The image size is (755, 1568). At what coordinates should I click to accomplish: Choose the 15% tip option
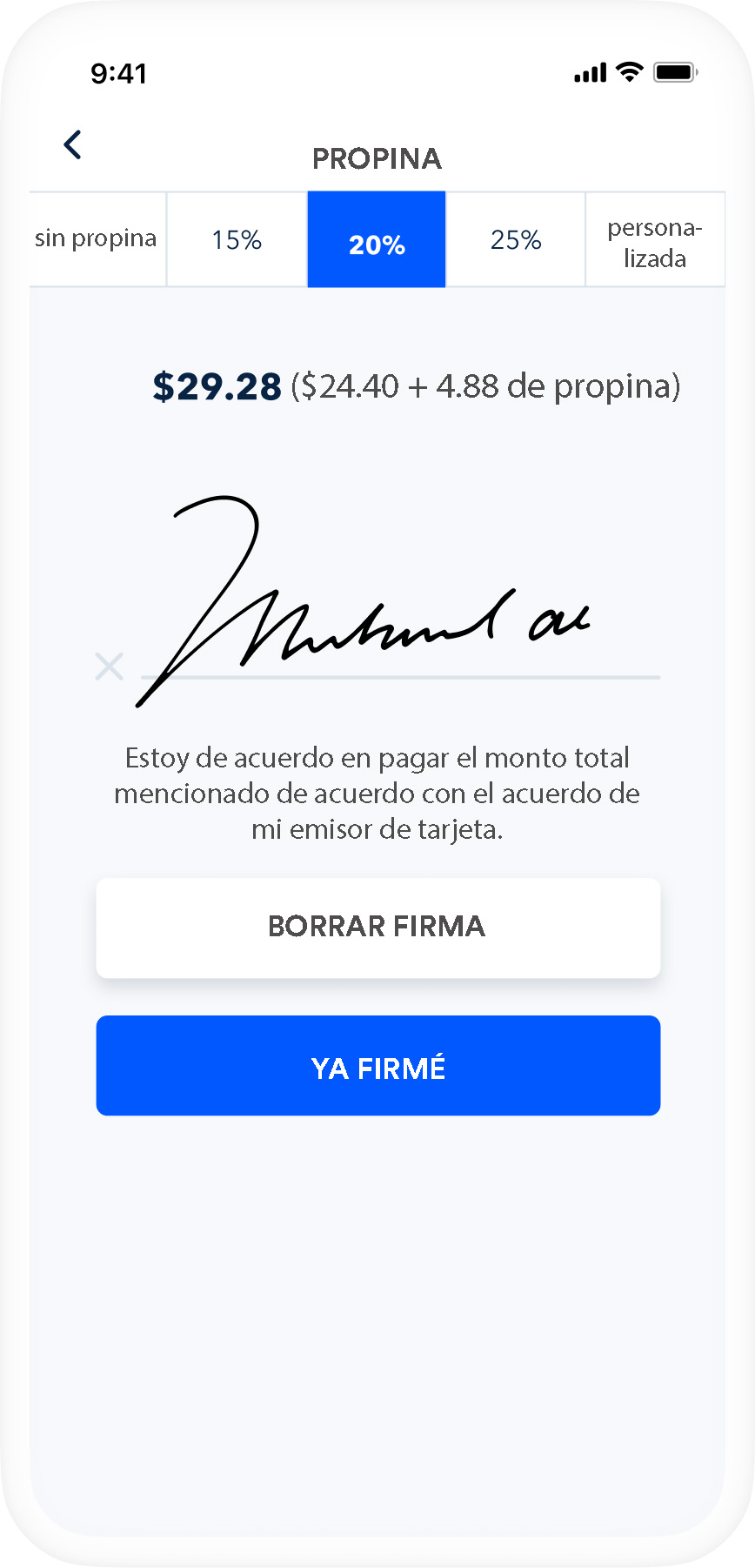tap(237, 239)
